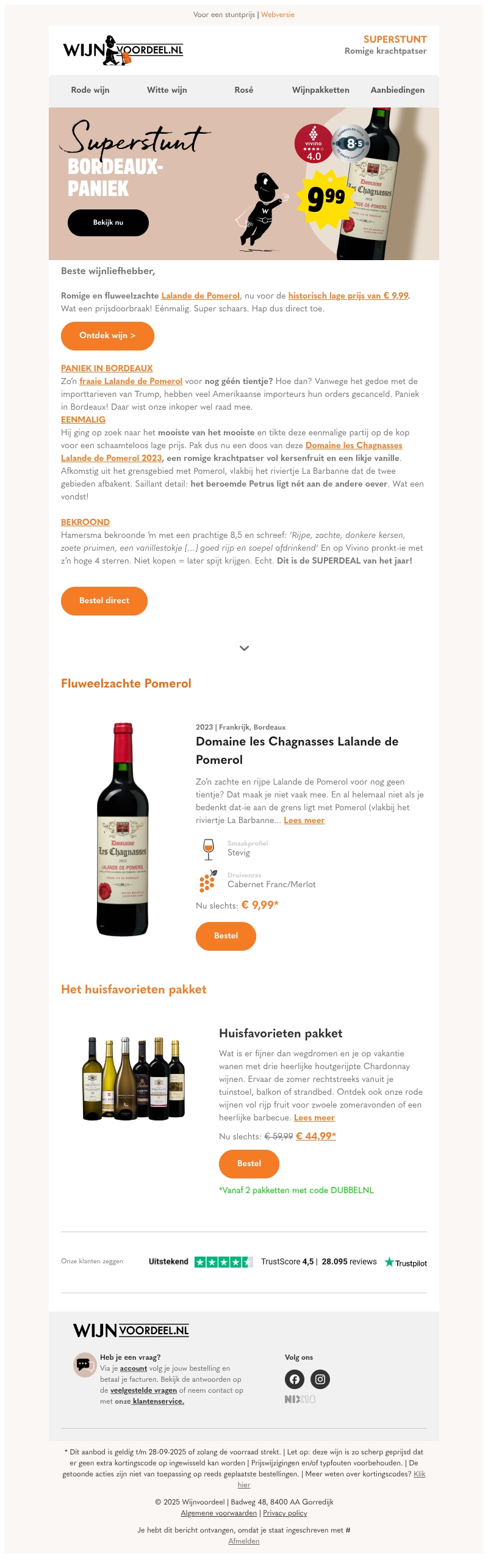This screenshot has height=1568, width=488.
Task: Tap Afmelden to unsubscribe
Action: pyautogui.click(x=244, y=1541)
